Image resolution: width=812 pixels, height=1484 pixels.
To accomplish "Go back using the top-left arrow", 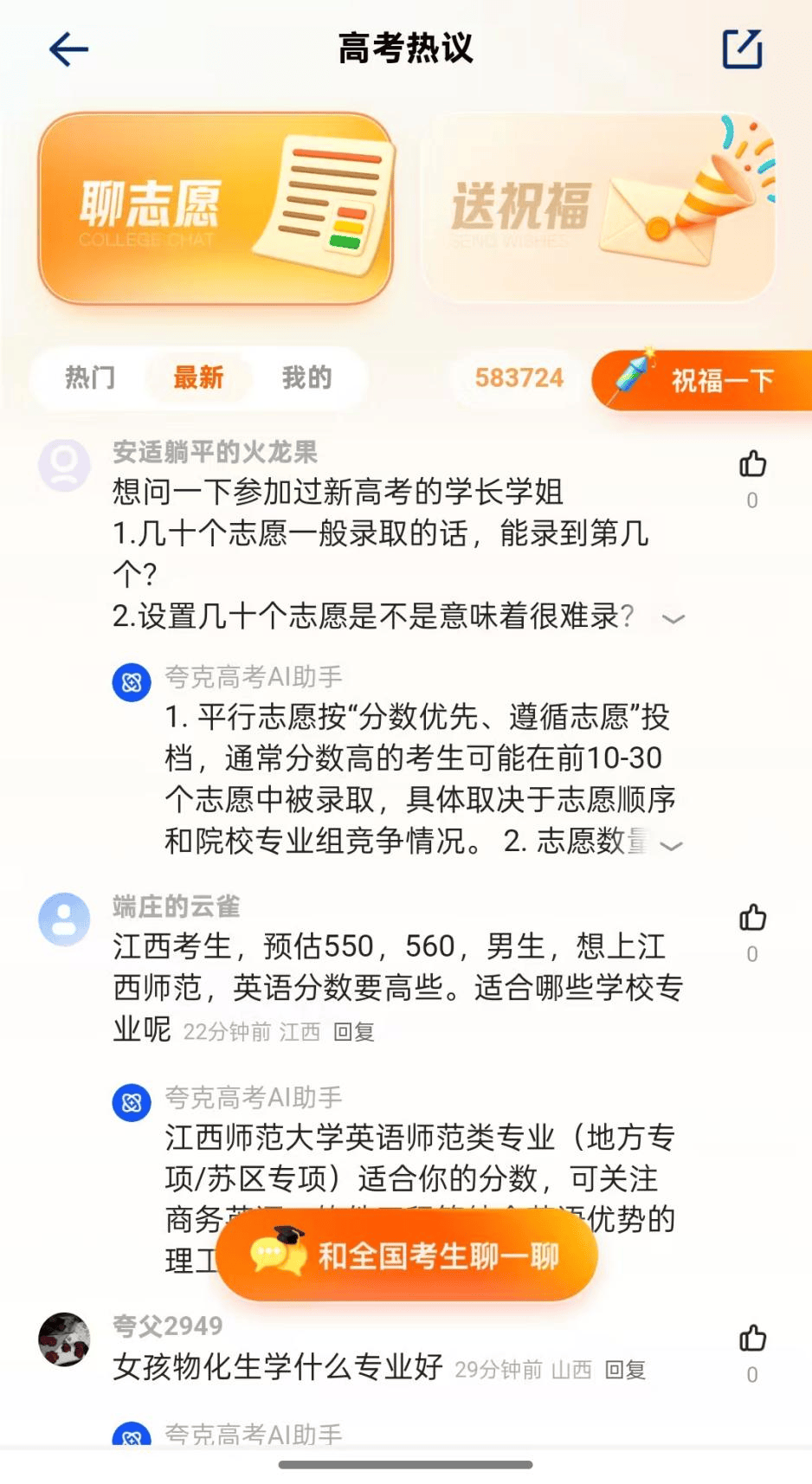I will click(68, 49).
